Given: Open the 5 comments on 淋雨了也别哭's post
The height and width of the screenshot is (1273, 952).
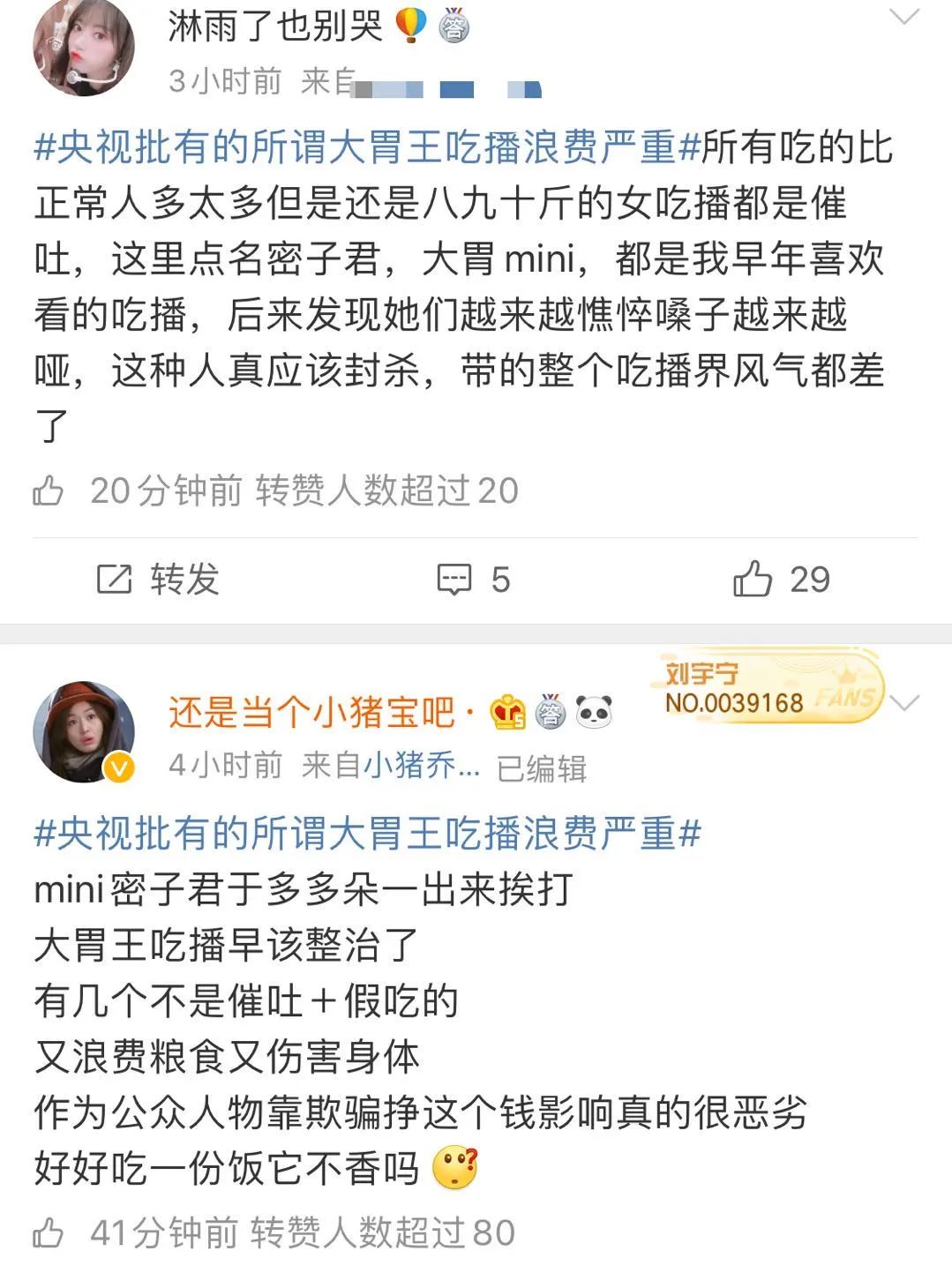Looking at the screenshot, I should [x=475, y=580].
